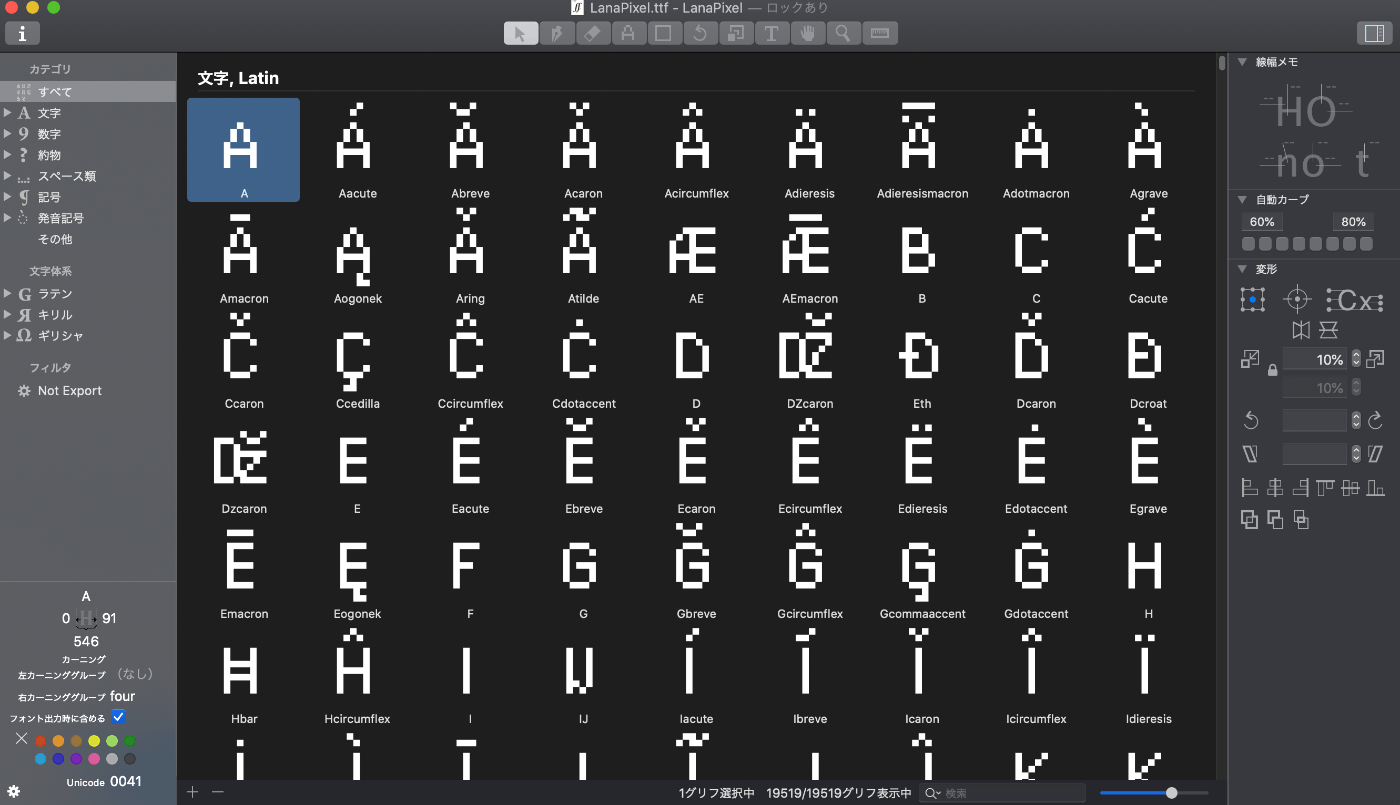Open the キリル script group
Screen dimensions: 1400x805
click(8, 315)
